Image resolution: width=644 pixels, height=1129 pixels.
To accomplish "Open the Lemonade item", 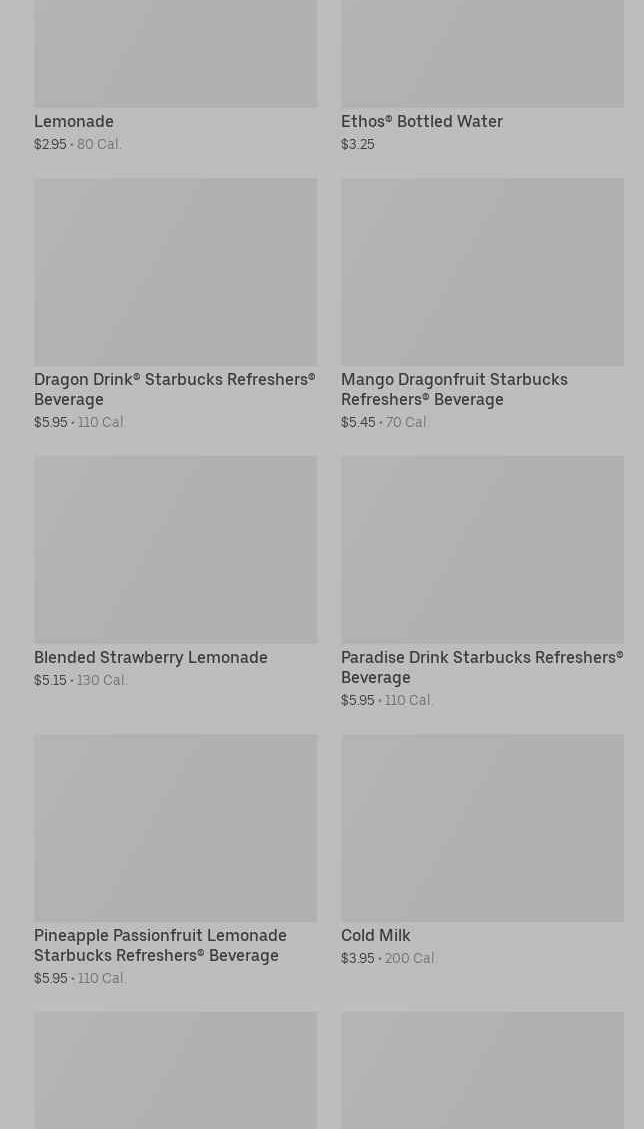I will (175, 76).
